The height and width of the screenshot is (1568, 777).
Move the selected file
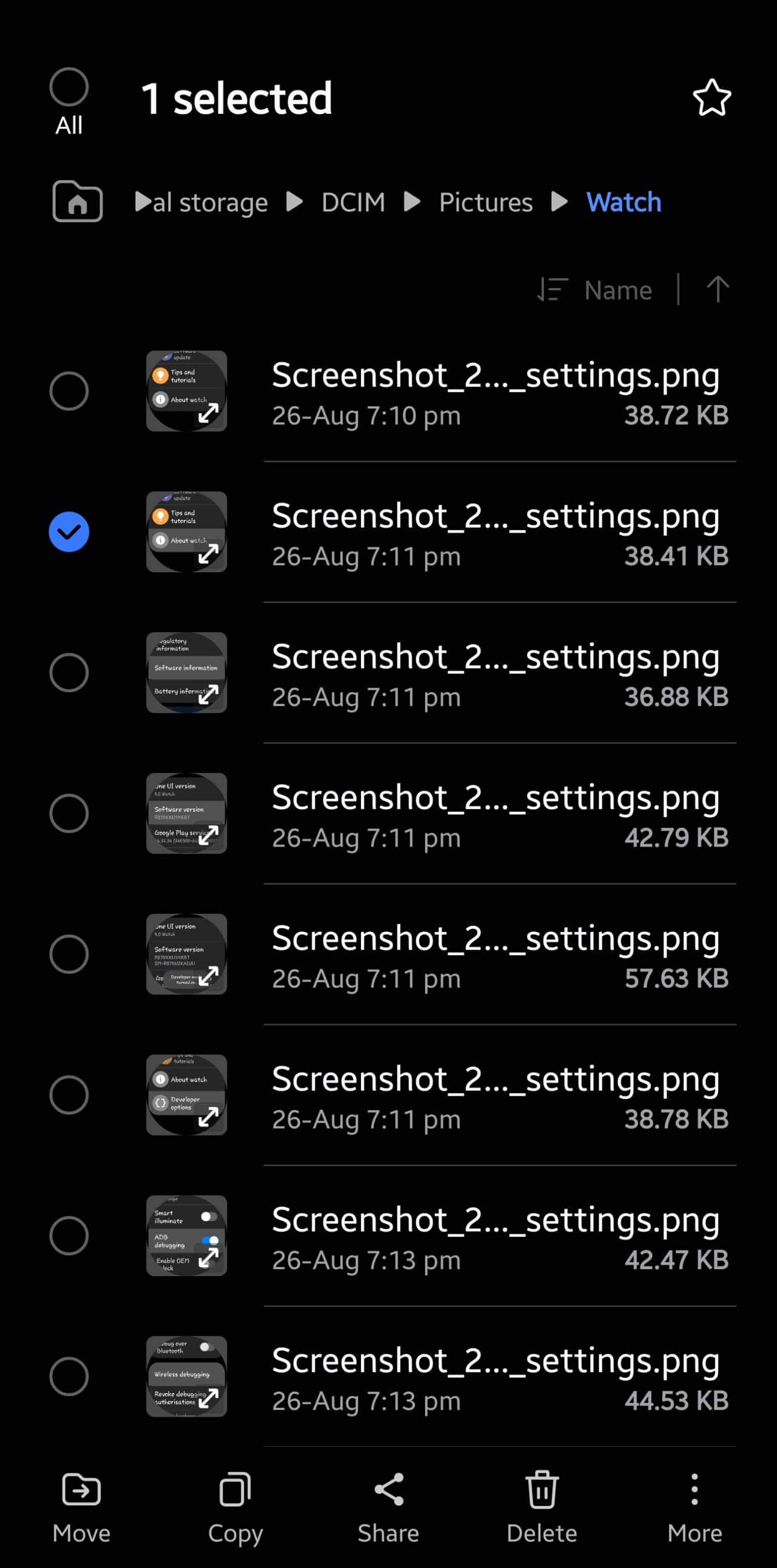(x=81, y=1507)
